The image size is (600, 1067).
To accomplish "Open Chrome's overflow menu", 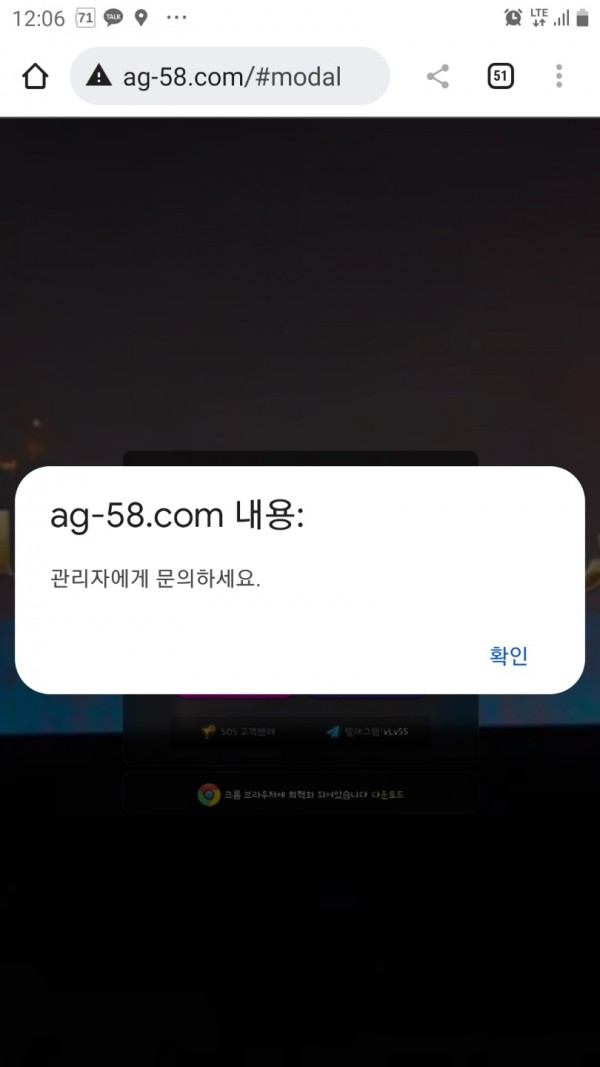I will 559,76.
